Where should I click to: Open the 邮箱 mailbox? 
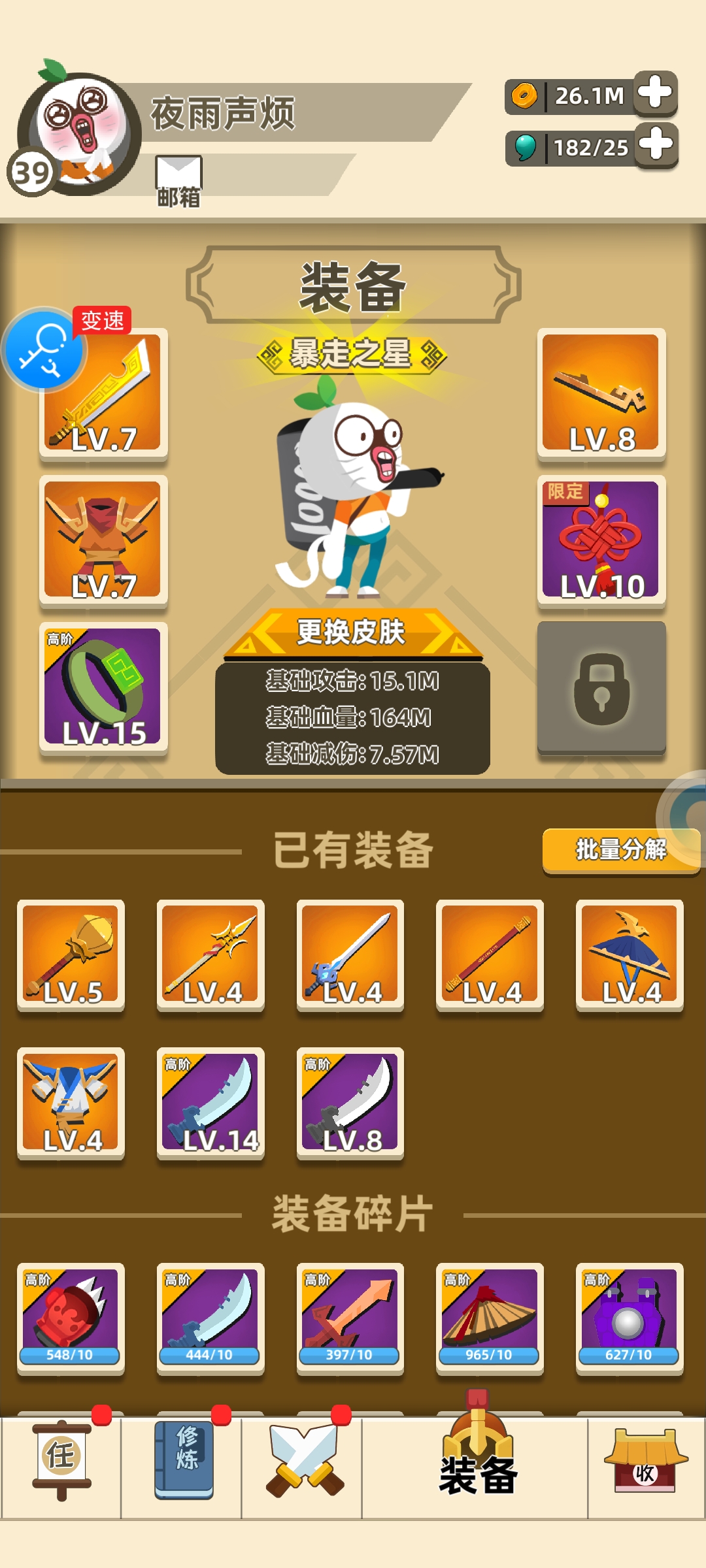click(178, 182)
